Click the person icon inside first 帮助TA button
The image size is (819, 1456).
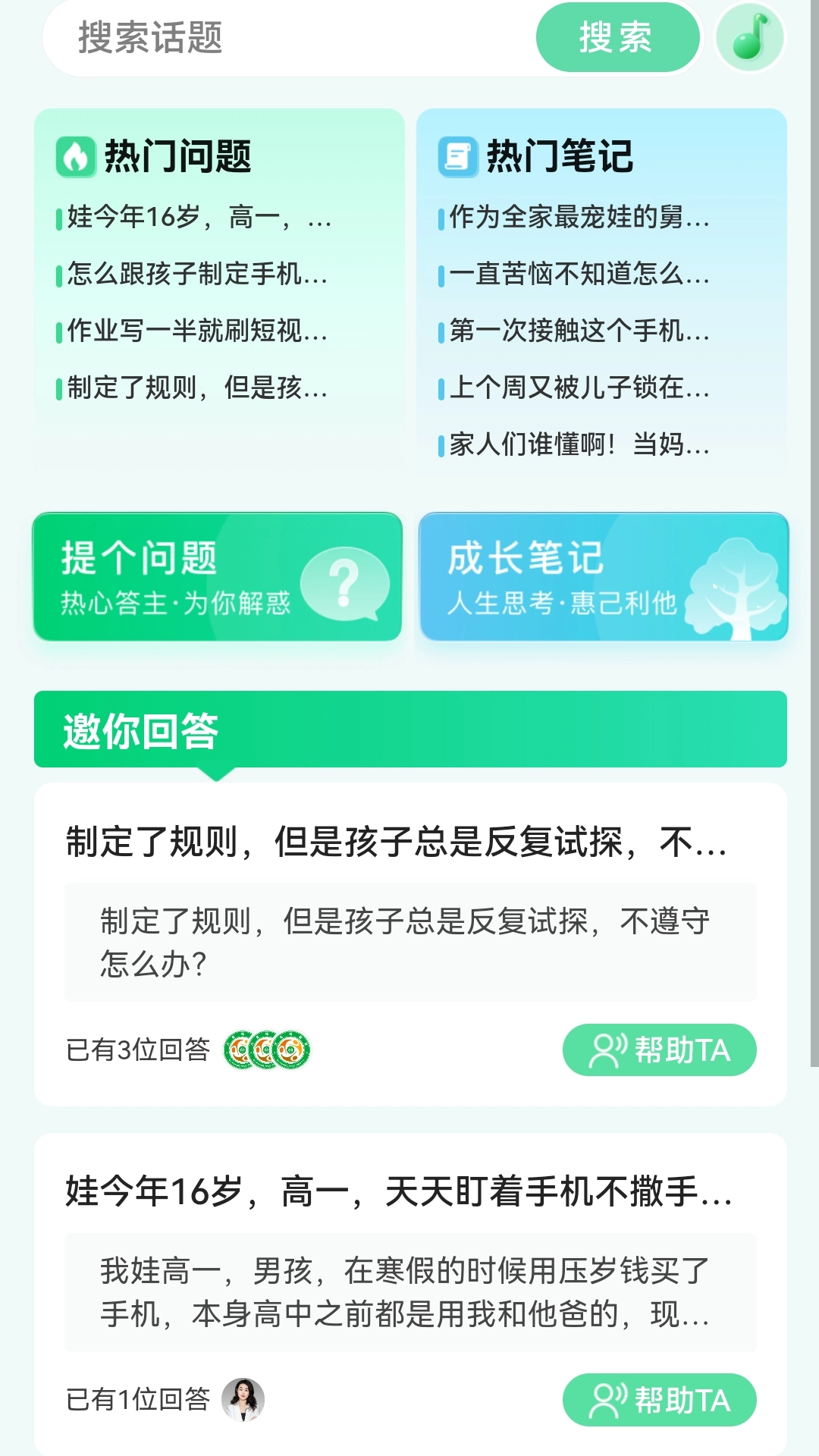pyautogui.click(x=604, y=1050)
